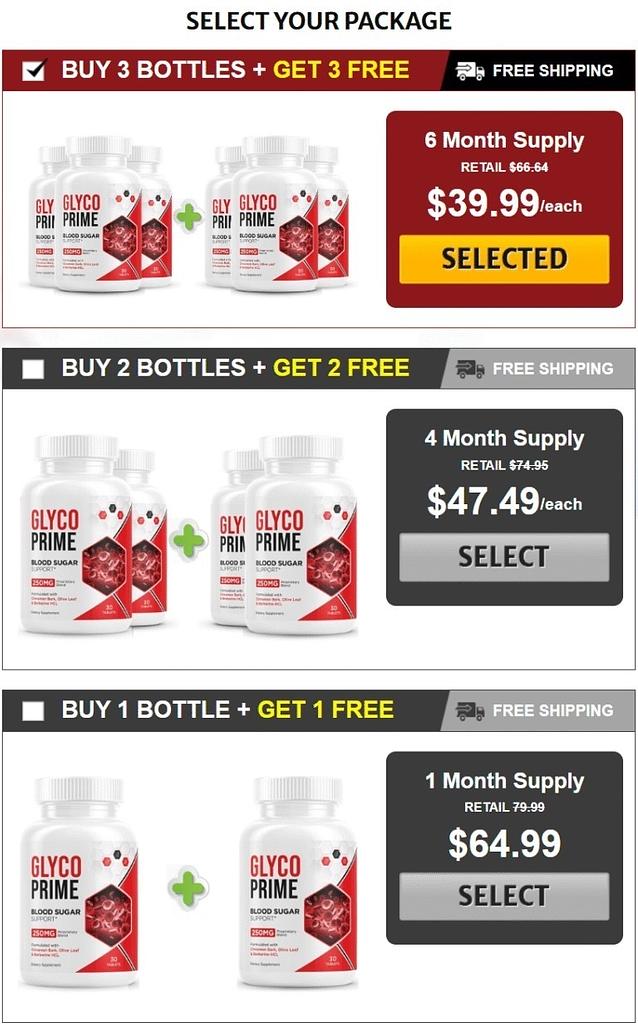
Task: Tap the Selected button for 6 Month Supply
Action: 503,260
